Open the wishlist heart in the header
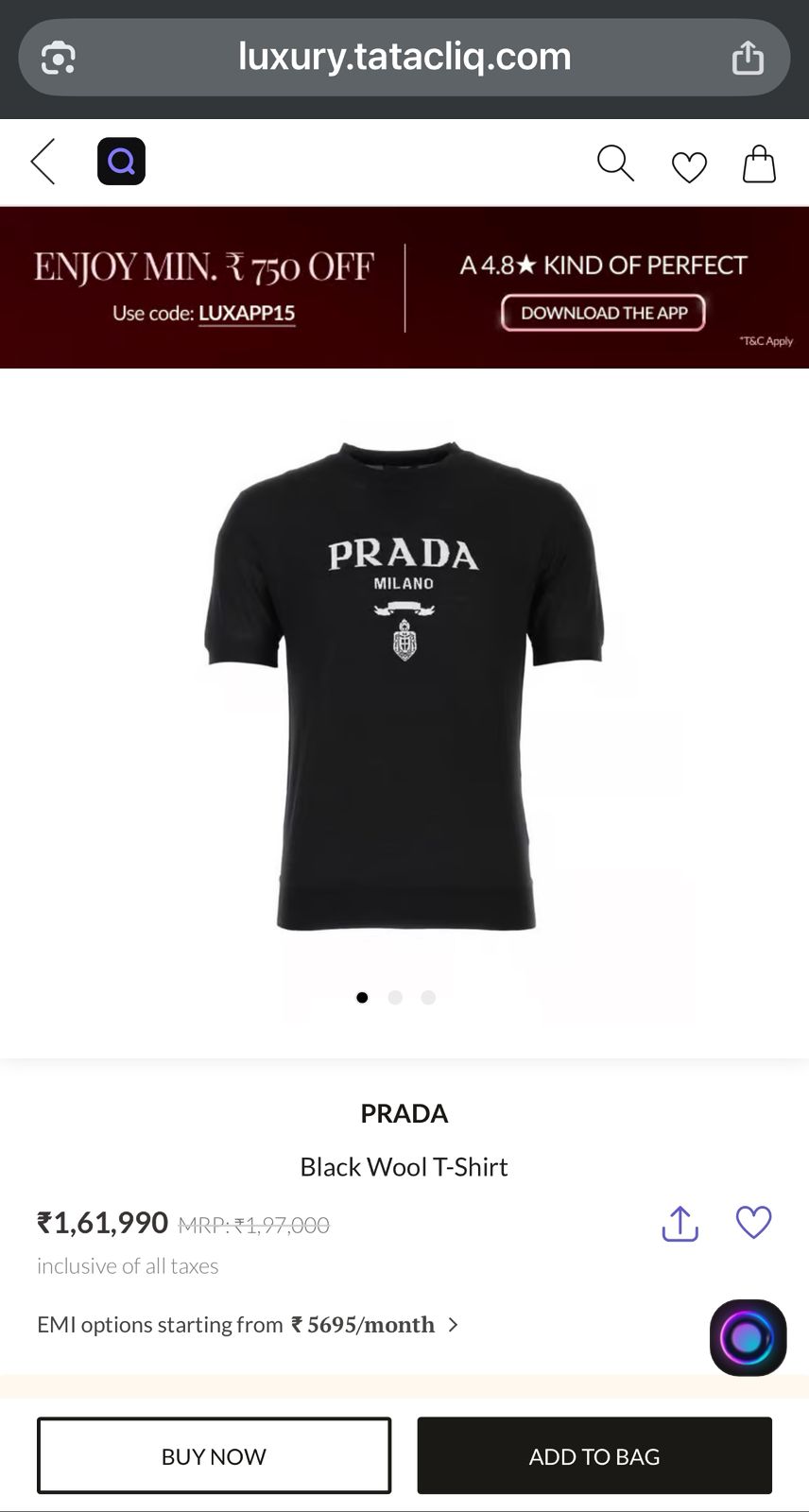The width and height of the screenshot is (809, 1512). (689, 162)
